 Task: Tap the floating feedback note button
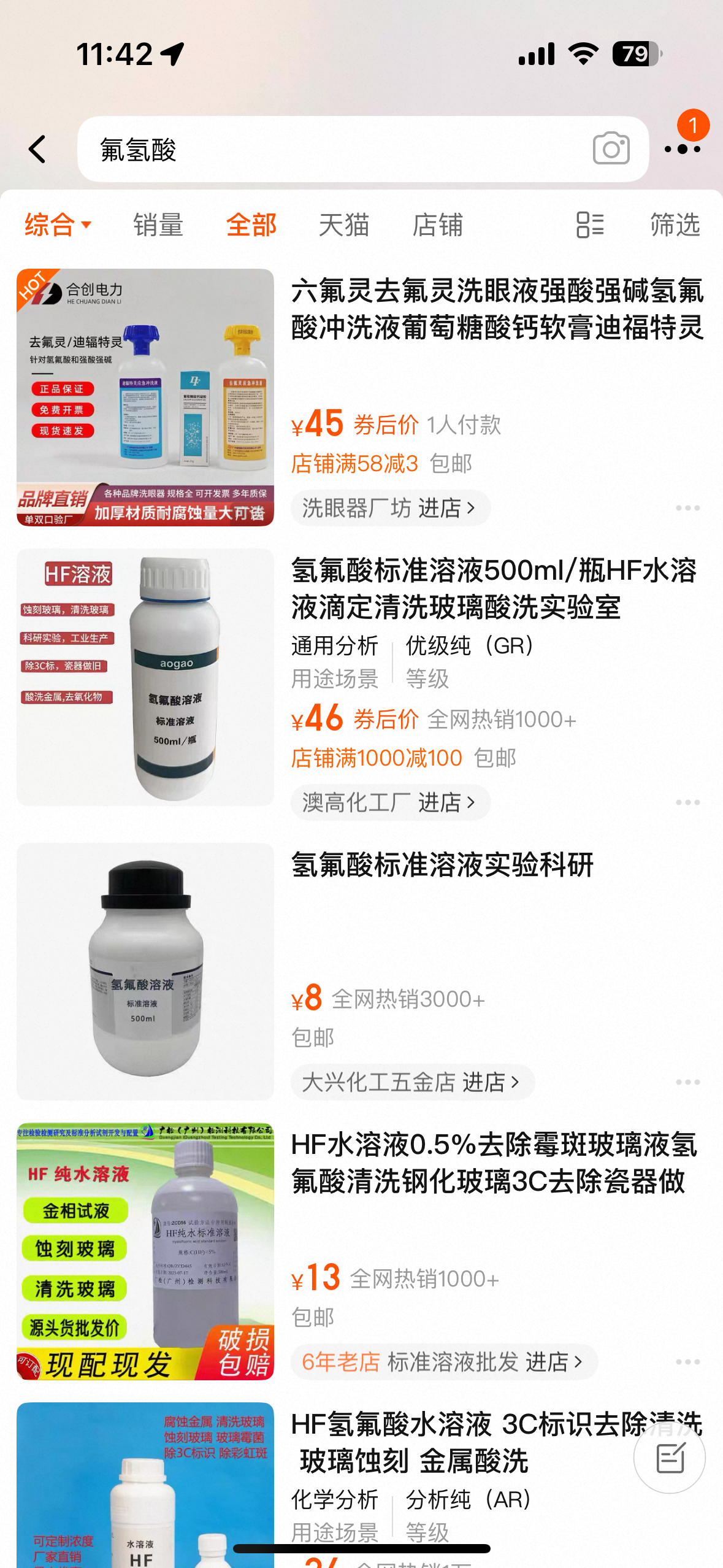click(x=669, y=1458)
